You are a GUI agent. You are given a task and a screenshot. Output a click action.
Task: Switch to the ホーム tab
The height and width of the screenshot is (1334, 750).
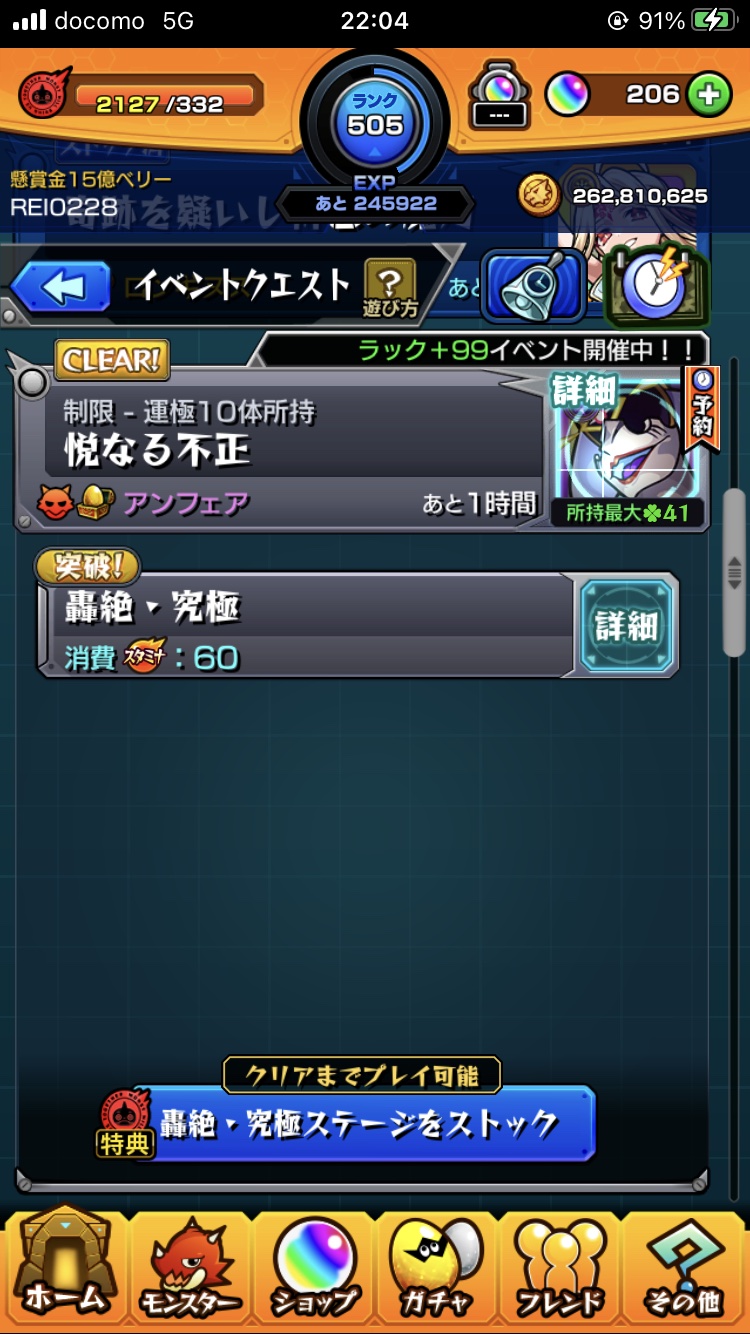click(65, 1268)
